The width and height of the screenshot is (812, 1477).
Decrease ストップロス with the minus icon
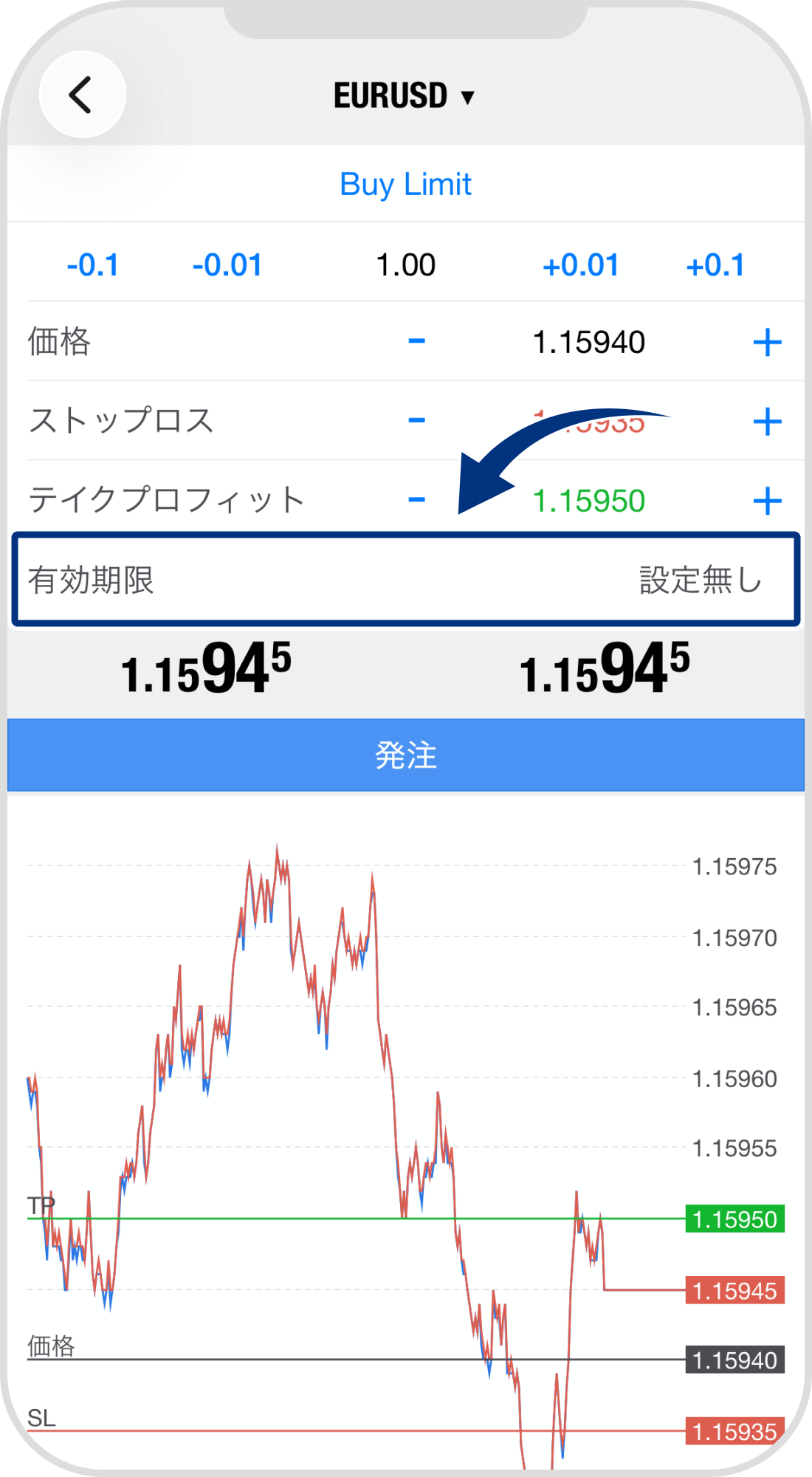coord(418,419)
